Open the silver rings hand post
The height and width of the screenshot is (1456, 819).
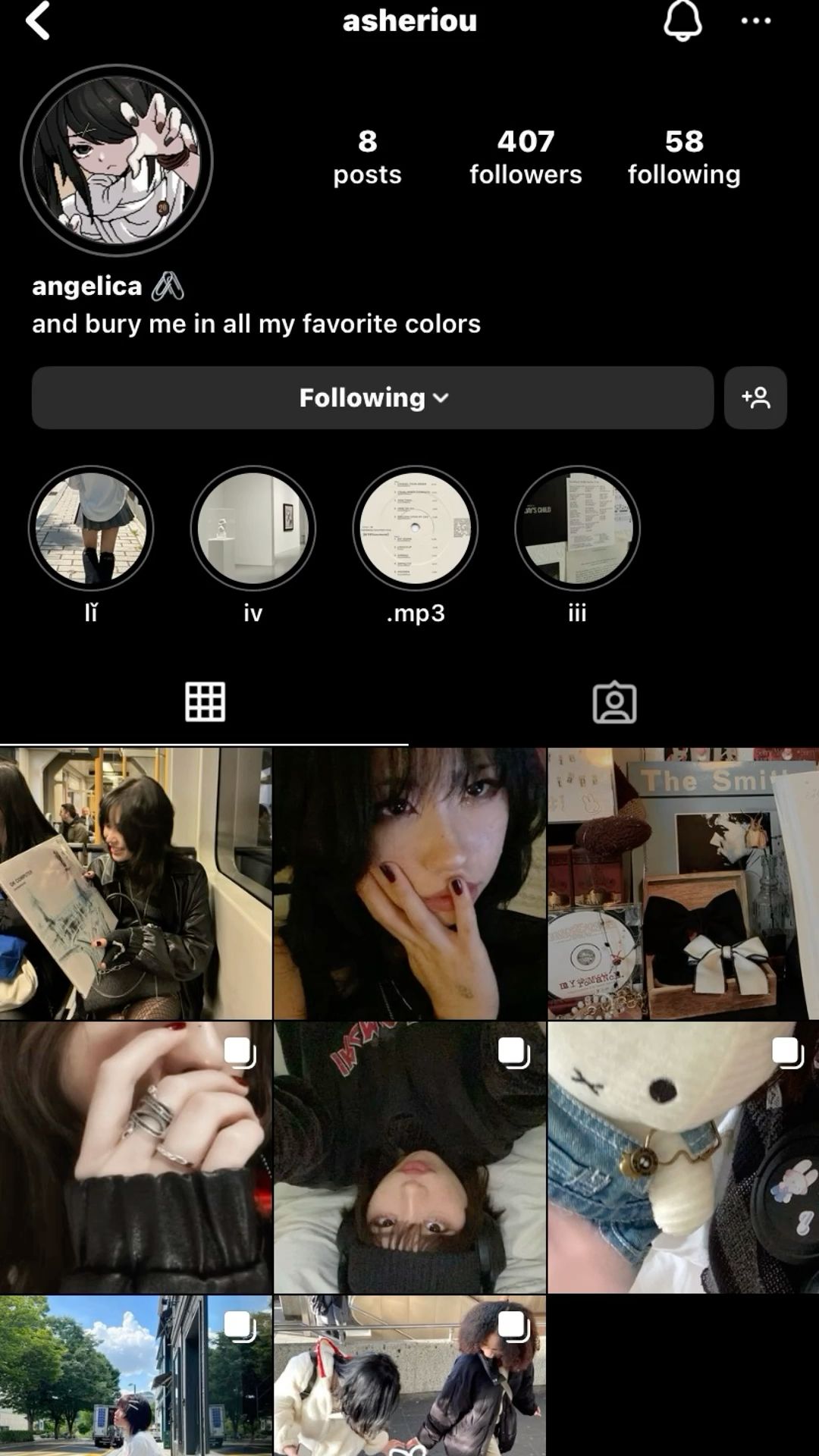point(136,1156)
